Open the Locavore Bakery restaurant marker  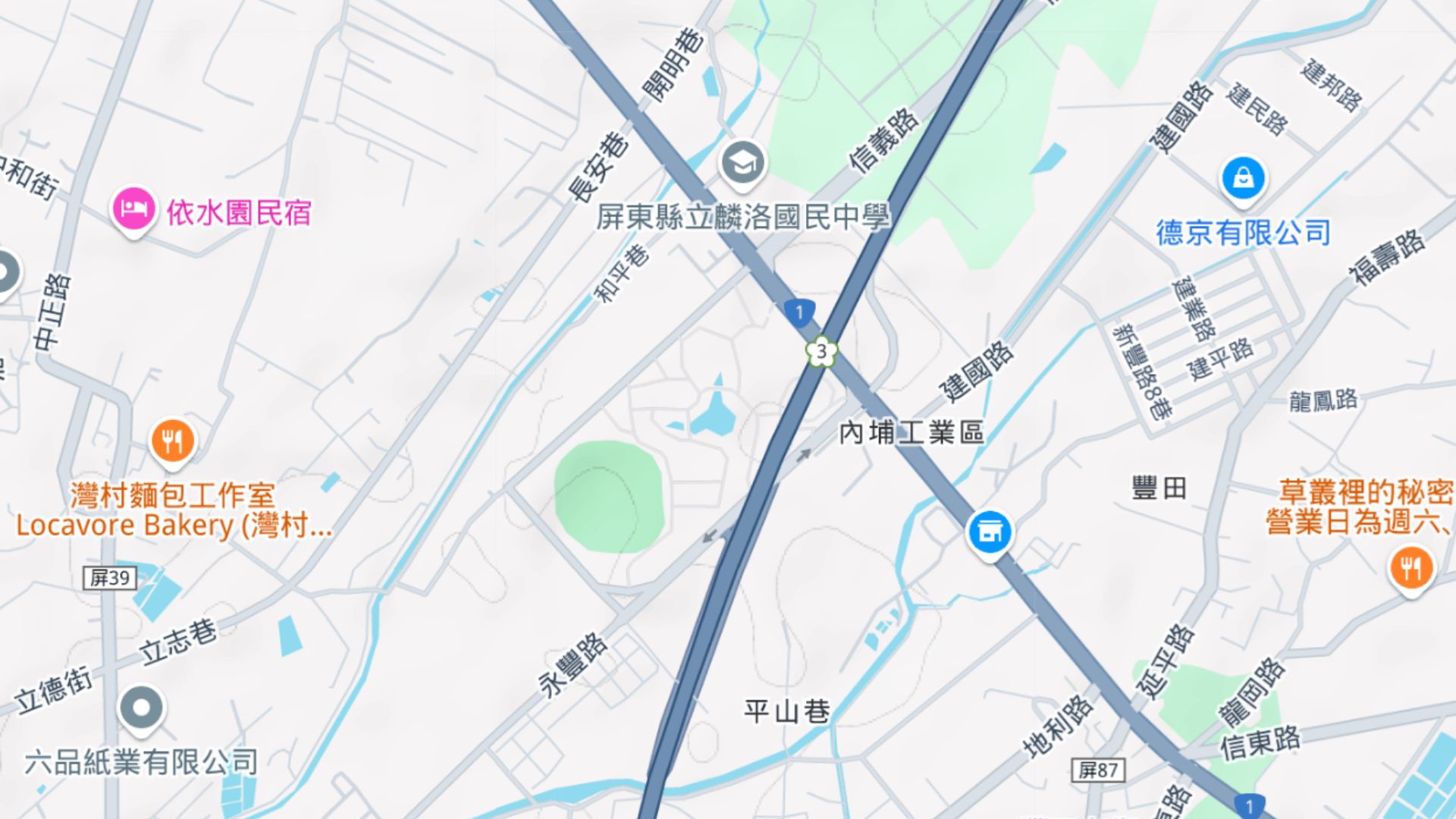[173, 441]
